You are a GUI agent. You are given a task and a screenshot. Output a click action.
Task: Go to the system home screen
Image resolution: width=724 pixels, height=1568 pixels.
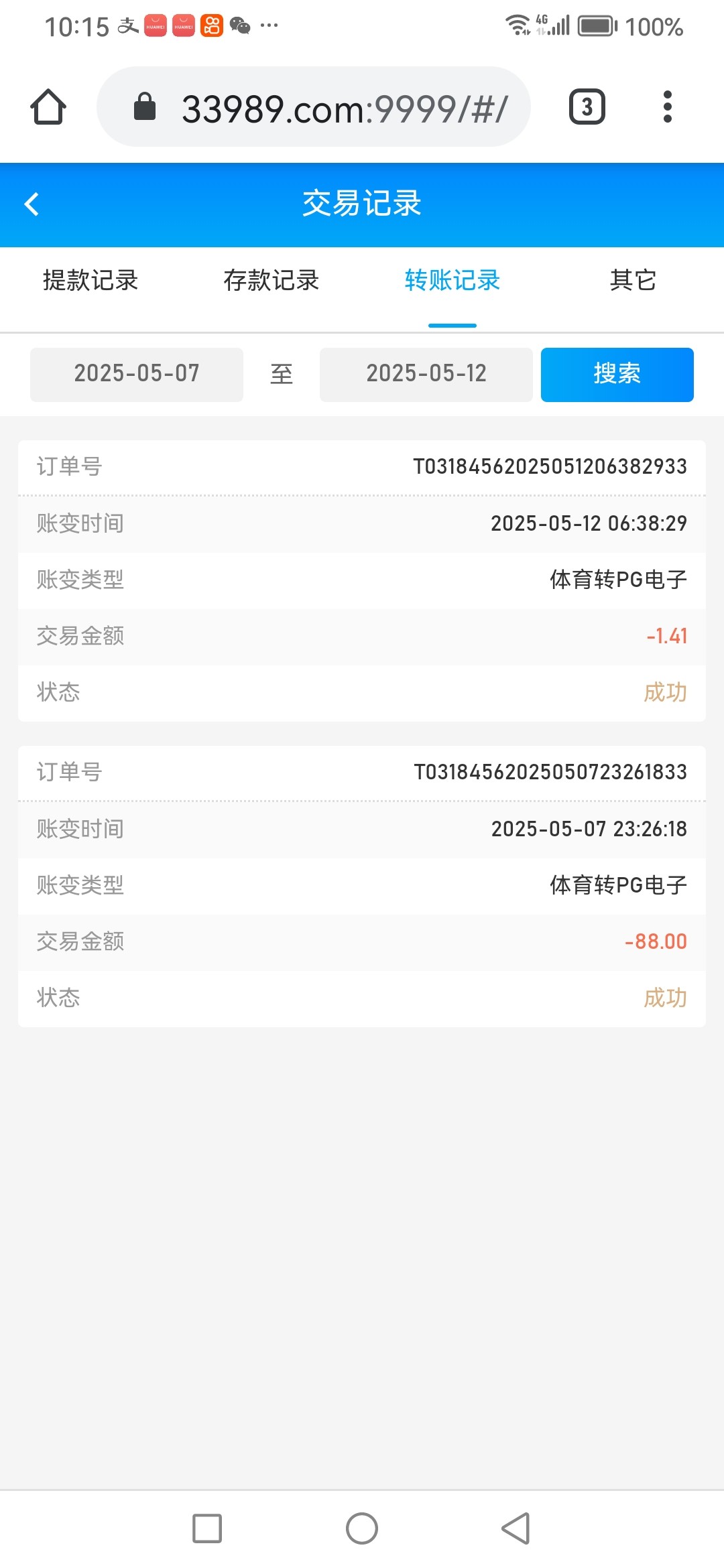point(362,1528)
